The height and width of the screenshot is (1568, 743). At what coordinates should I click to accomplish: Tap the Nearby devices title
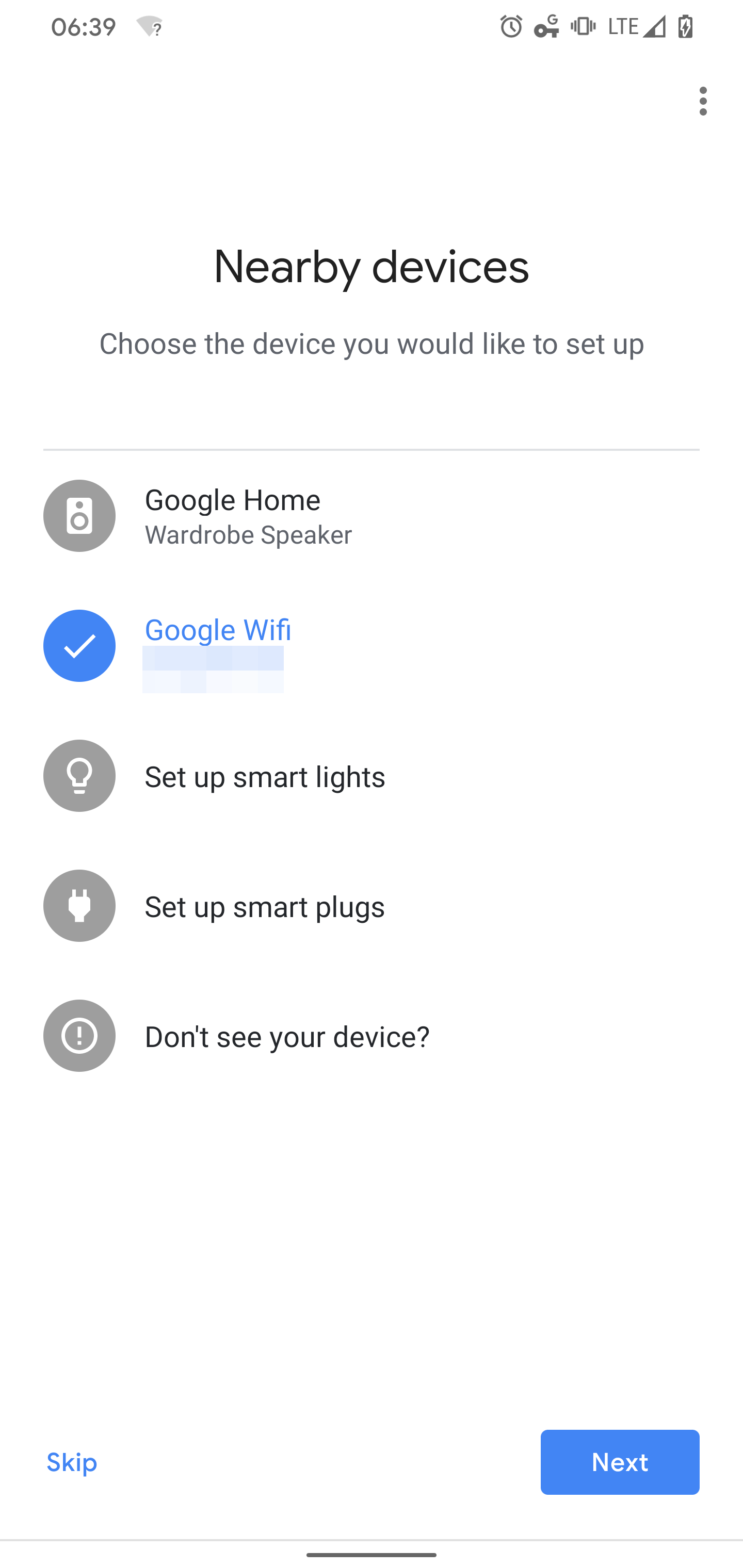[x=372, y=267]
